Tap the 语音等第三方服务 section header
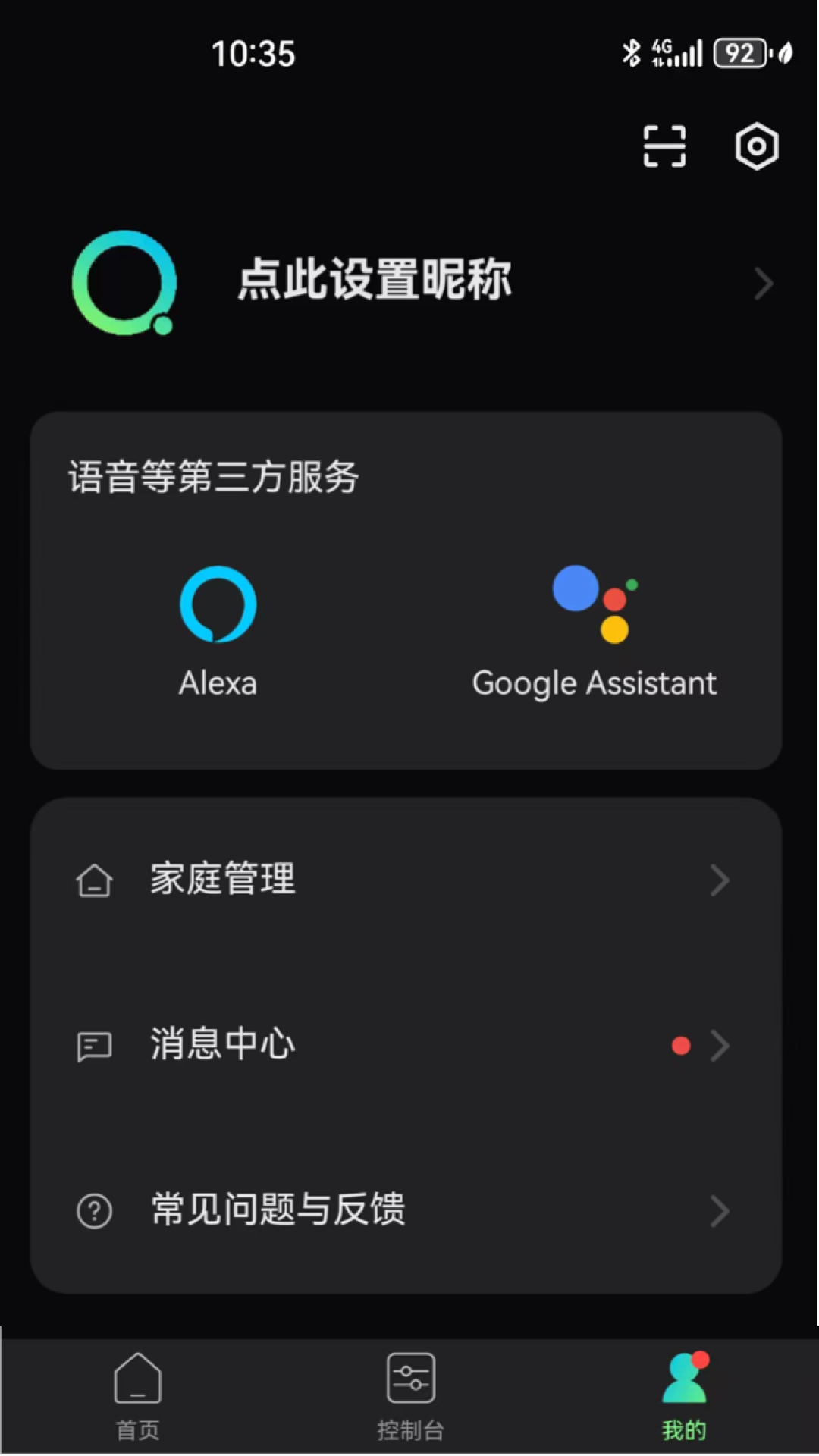 pyautogui.click(x=212, y=478)
